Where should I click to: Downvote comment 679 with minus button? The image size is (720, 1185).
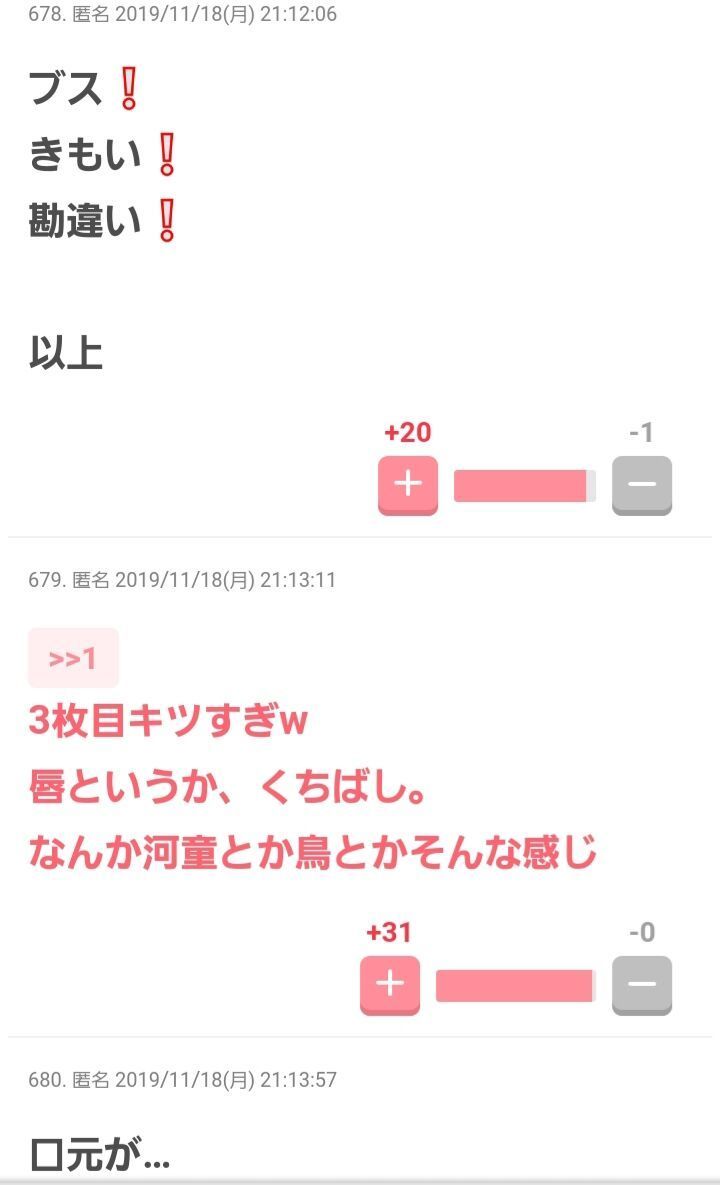[x=641, y=985]
